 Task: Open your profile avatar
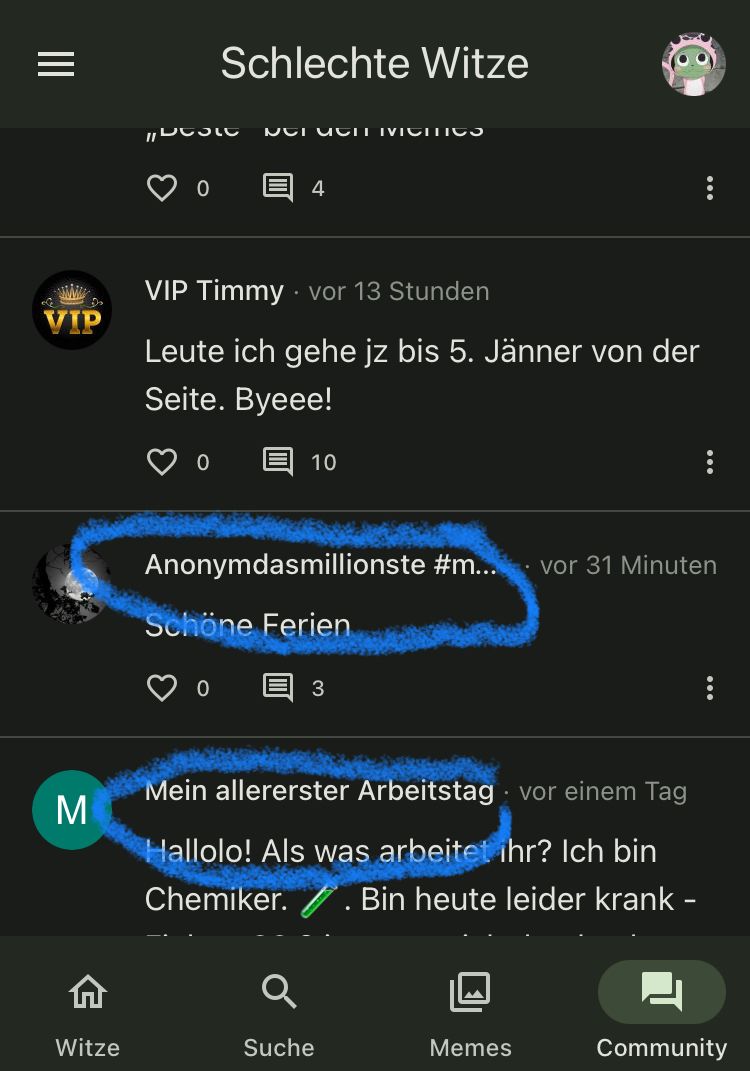tap(693, 65)
